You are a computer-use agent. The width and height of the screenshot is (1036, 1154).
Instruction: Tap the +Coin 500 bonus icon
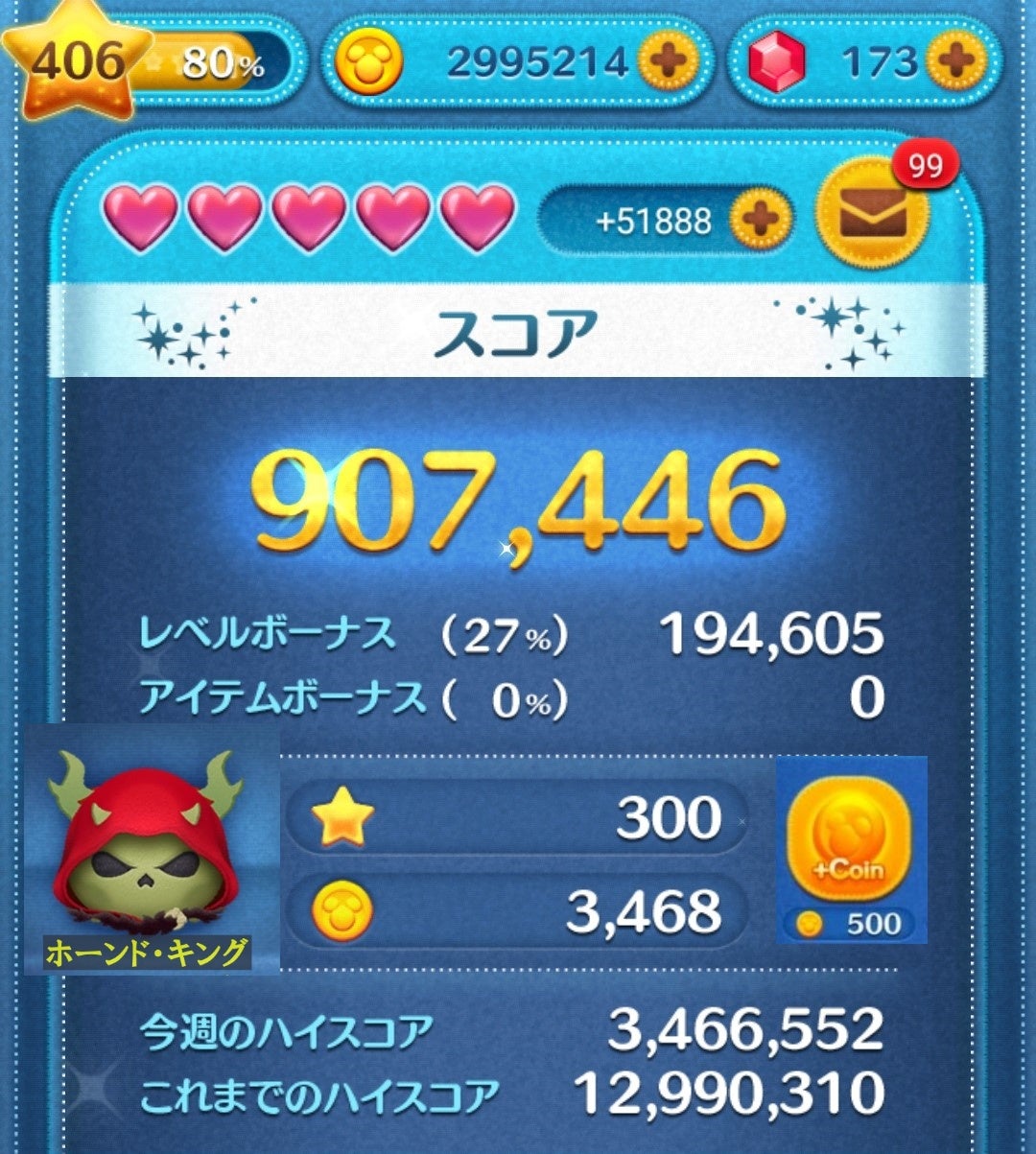tap(849, 844)
